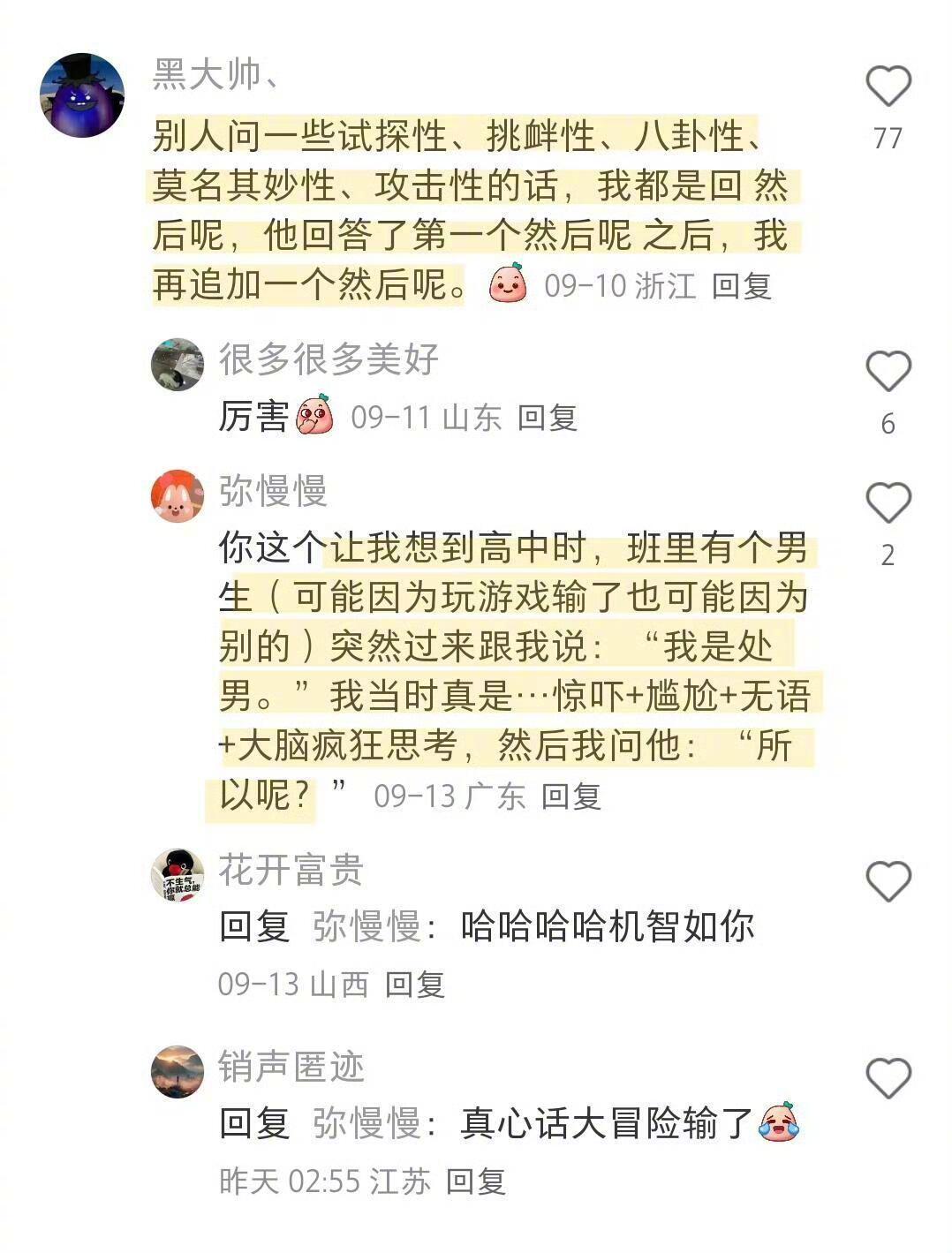952x1253 pixels.
Task: Click the 弥慢慢 mention in 销声匿迹's reply
Action: click(370, 1121)
